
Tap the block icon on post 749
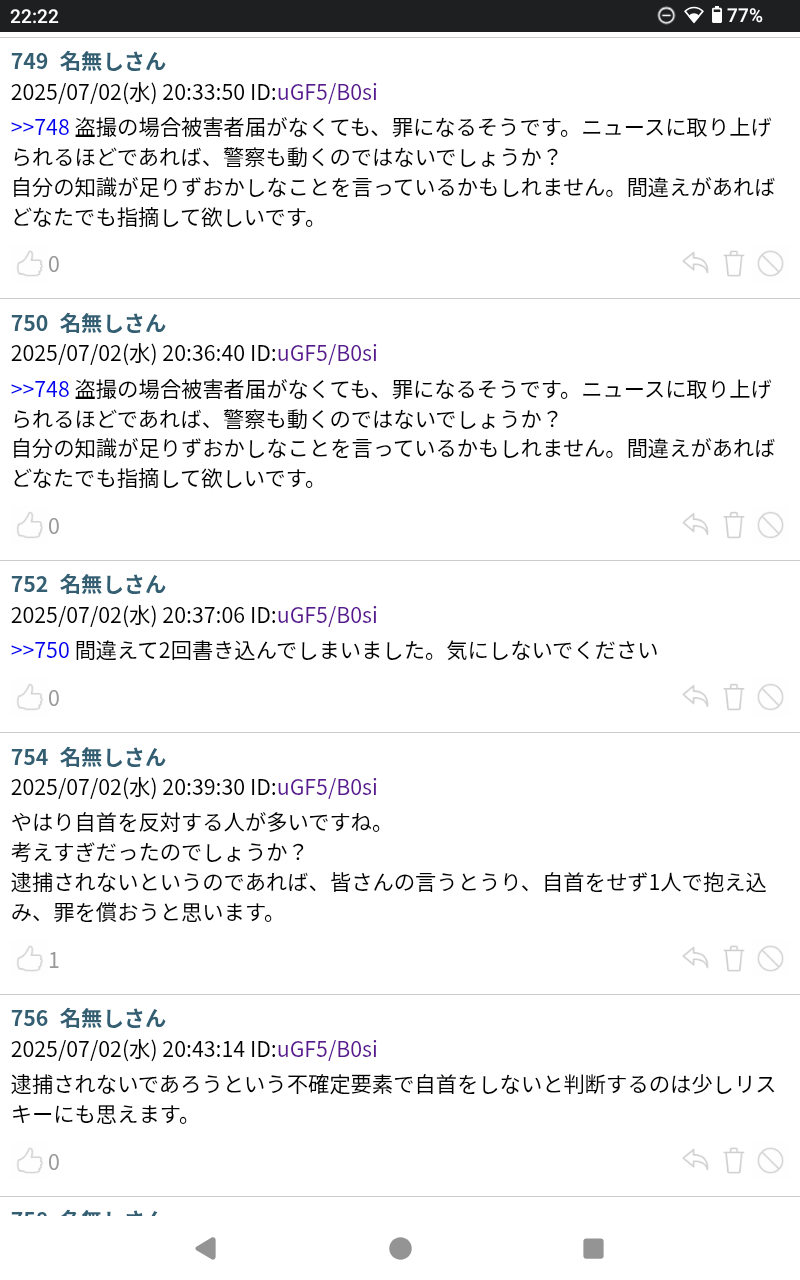coord(770,264)
